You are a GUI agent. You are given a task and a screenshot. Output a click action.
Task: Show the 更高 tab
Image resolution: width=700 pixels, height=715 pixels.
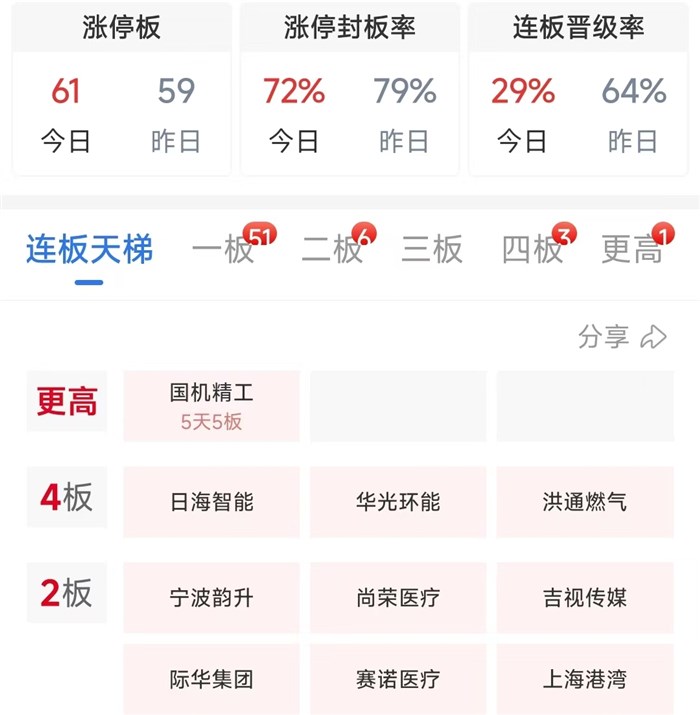tap(632, 249)
